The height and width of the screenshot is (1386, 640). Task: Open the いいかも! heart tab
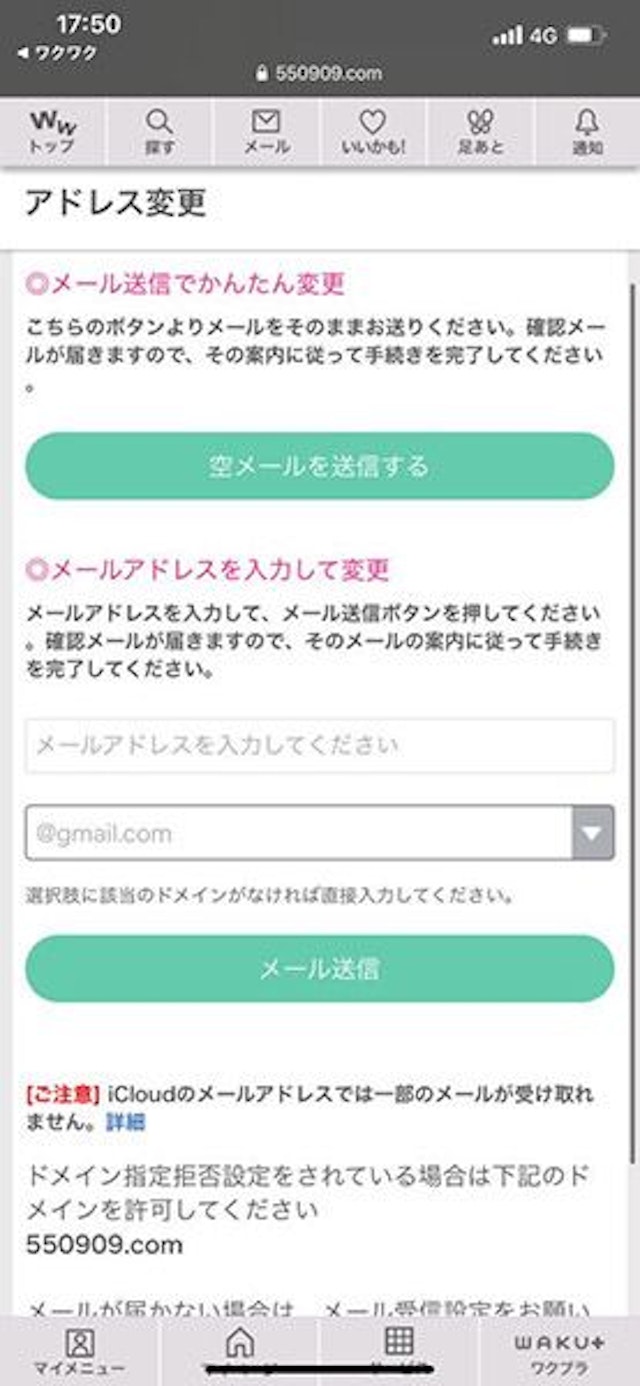point(372,133)
